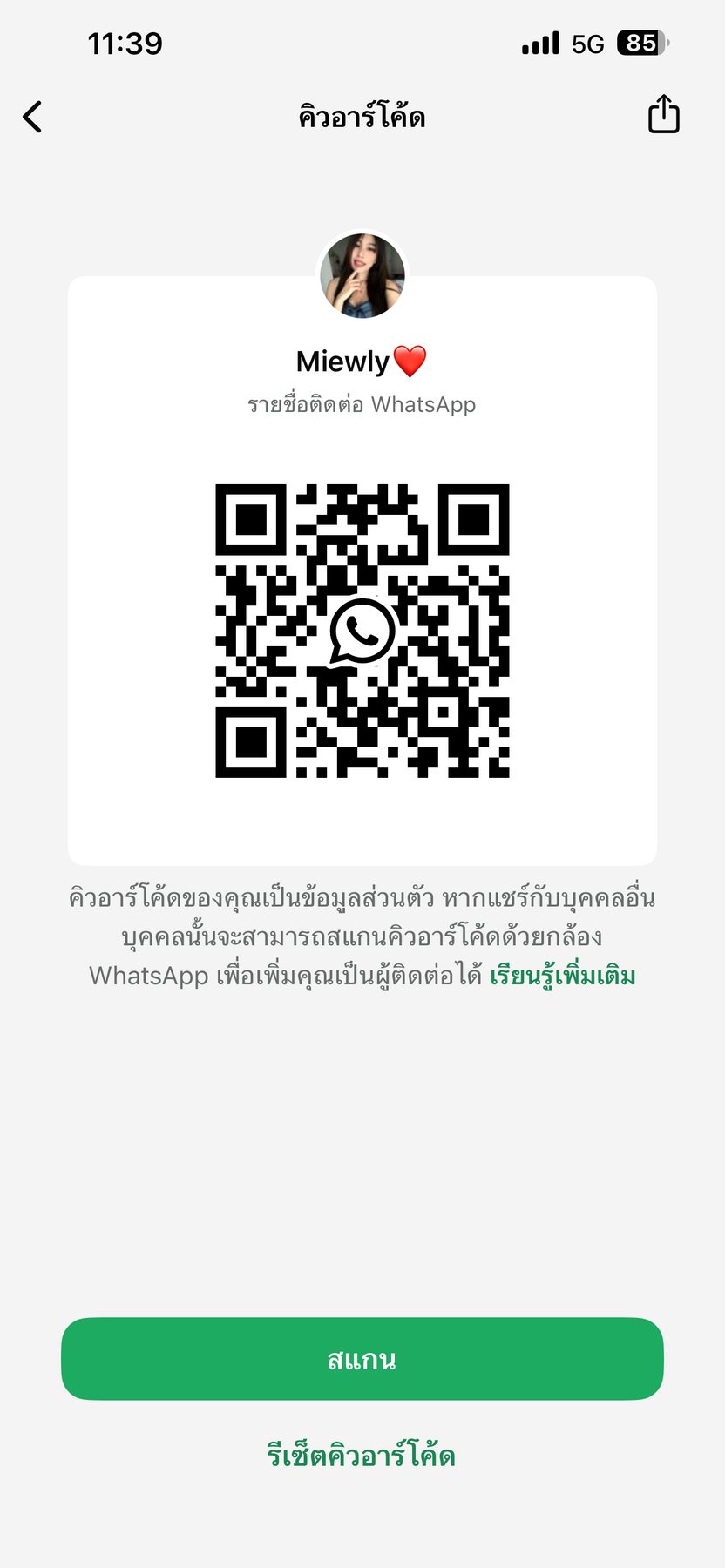Go back using the top-left arrow
The width and height of the screenshot is (725, 1568).
coord(33,117)
